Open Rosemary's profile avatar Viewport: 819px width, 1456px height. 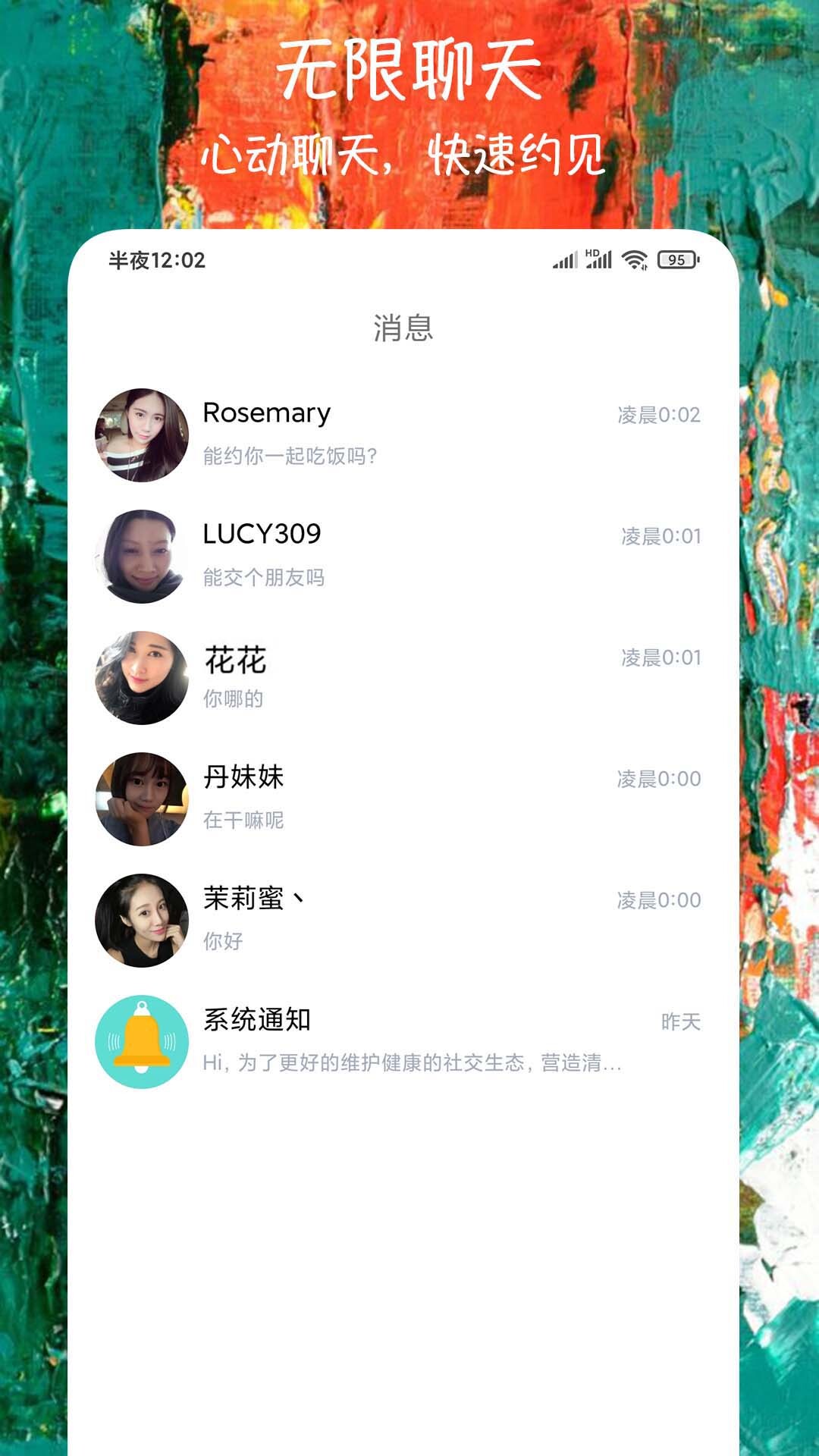141,432
